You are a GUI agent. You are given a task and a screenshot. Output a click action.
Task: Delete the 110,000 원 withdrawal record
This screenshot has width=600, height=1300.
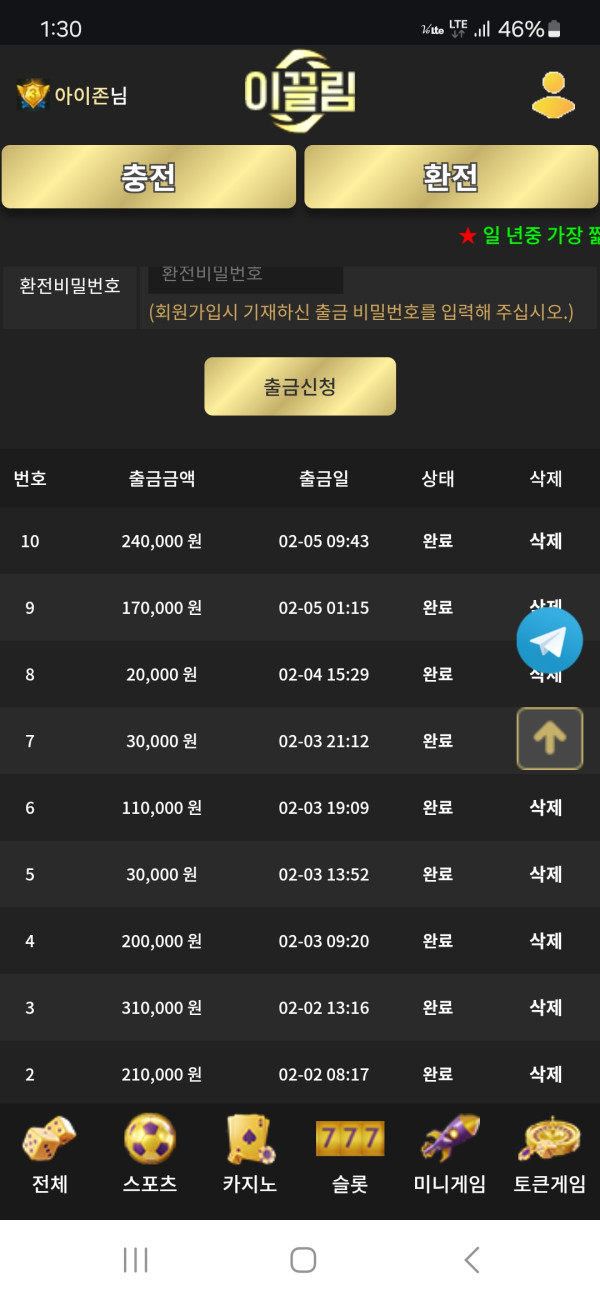(546, 808)
